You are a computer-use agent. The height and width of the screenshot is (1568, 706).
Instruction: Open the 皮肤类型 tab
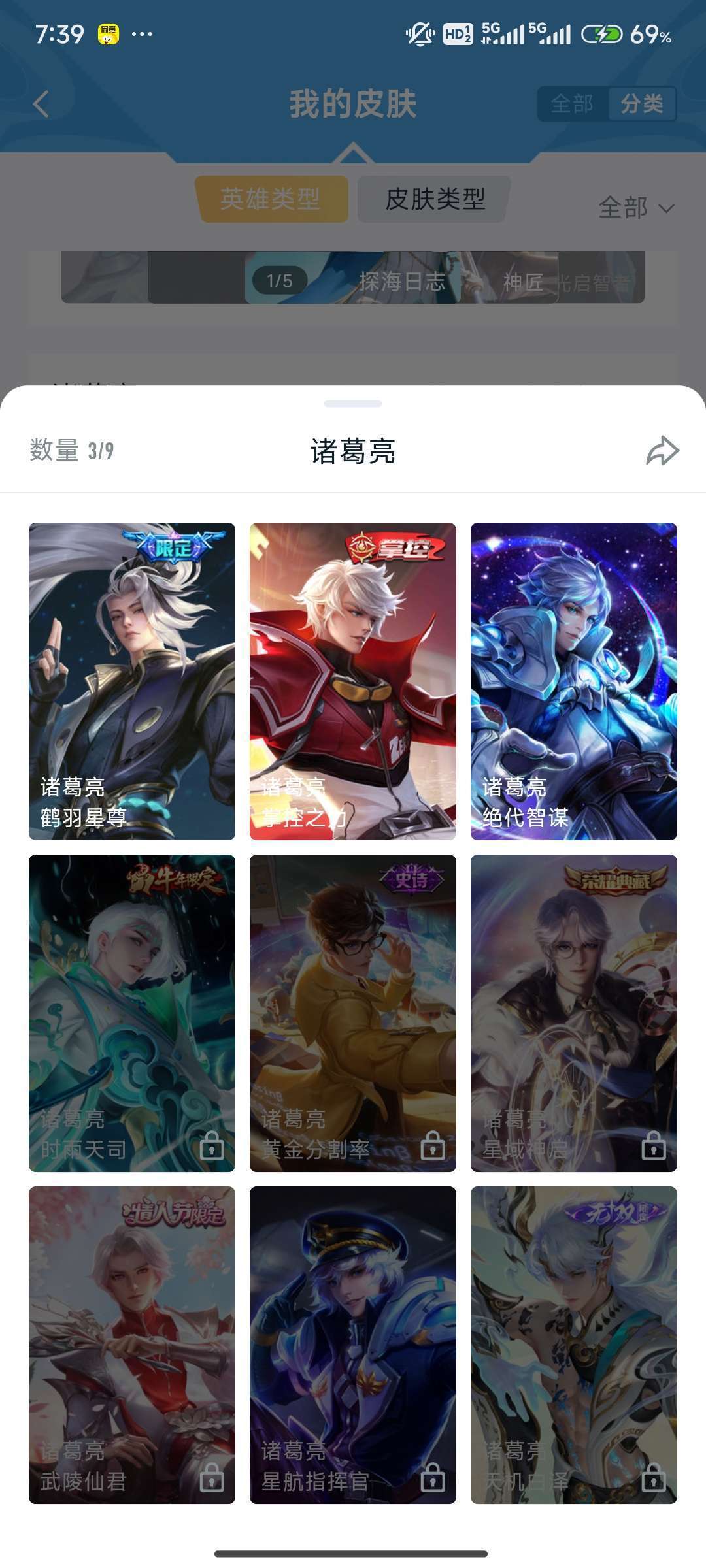435,199
